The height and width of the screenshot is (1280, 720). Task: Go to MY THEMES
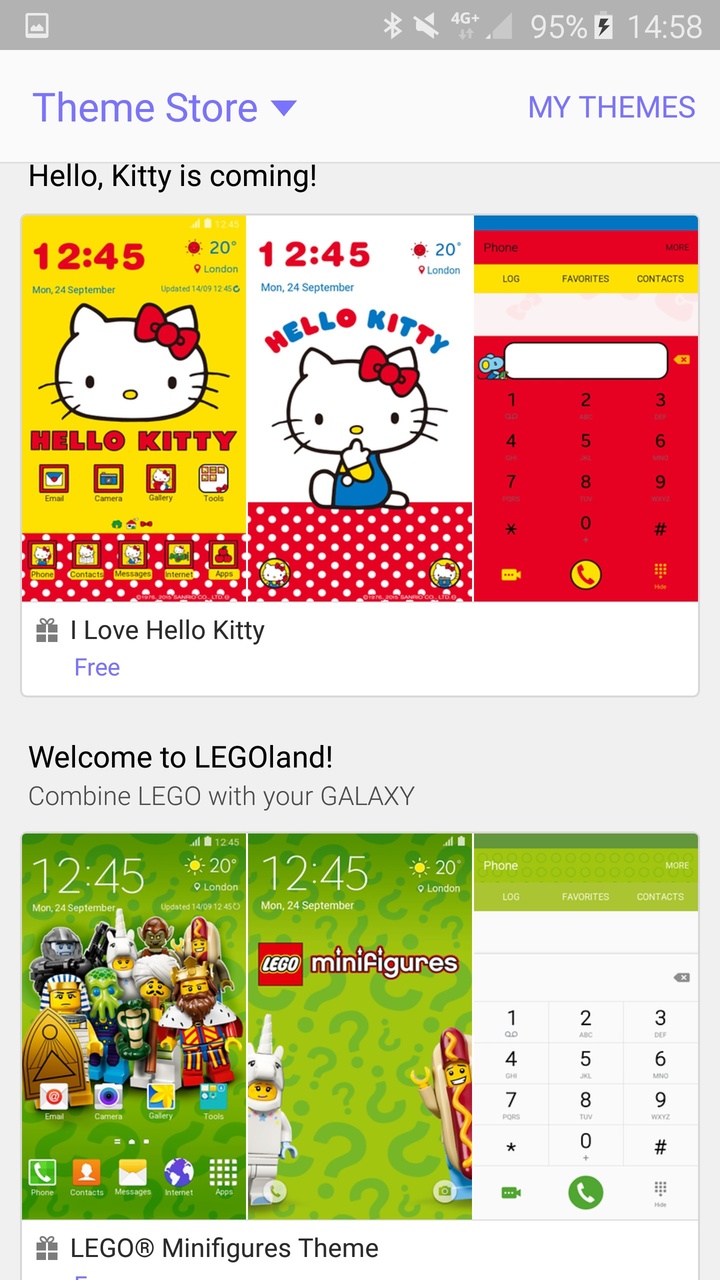pyautogui.click(x=611, y=107)
